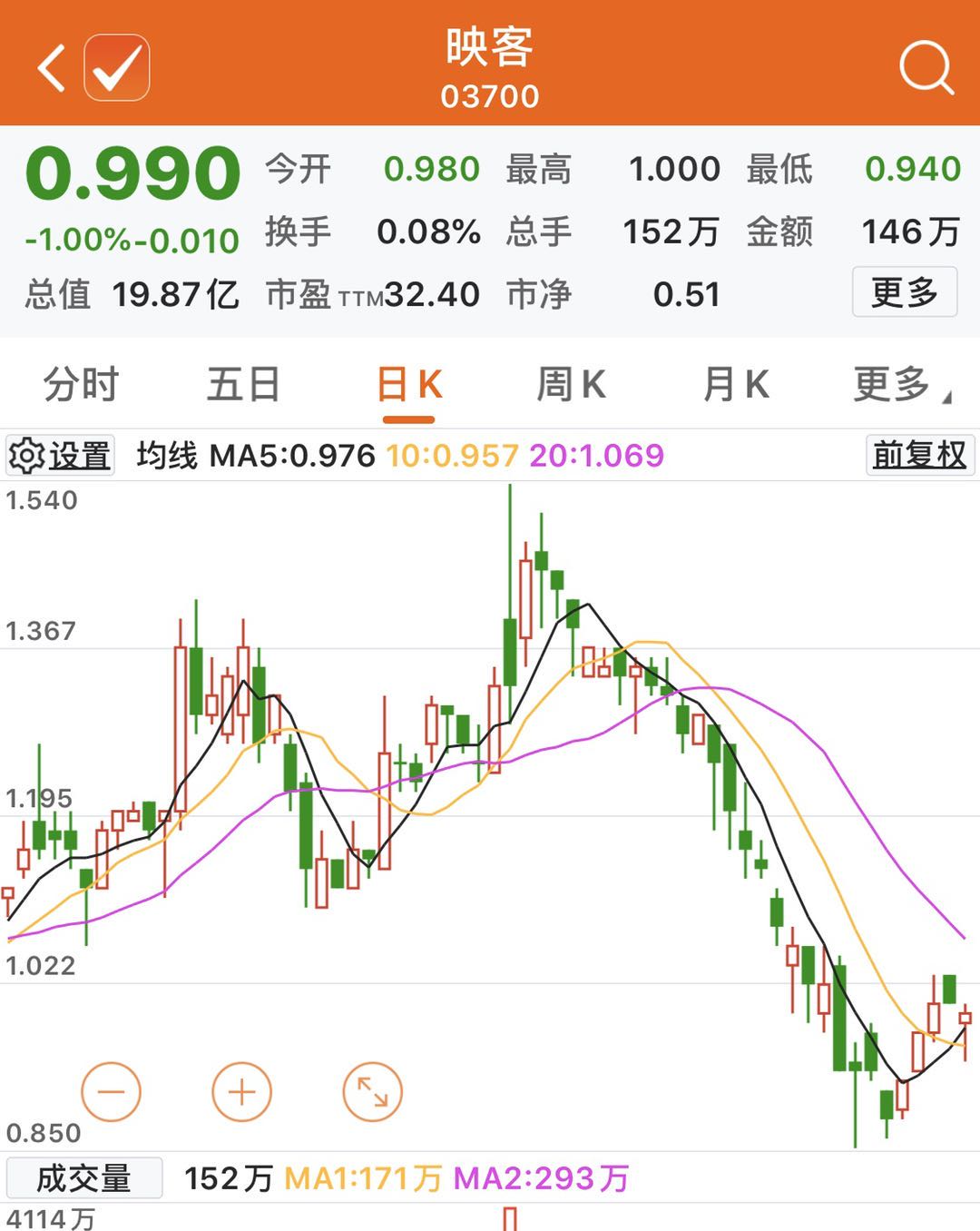
Task: Switch to the 分时 chart tab
Action: (81, 384)
